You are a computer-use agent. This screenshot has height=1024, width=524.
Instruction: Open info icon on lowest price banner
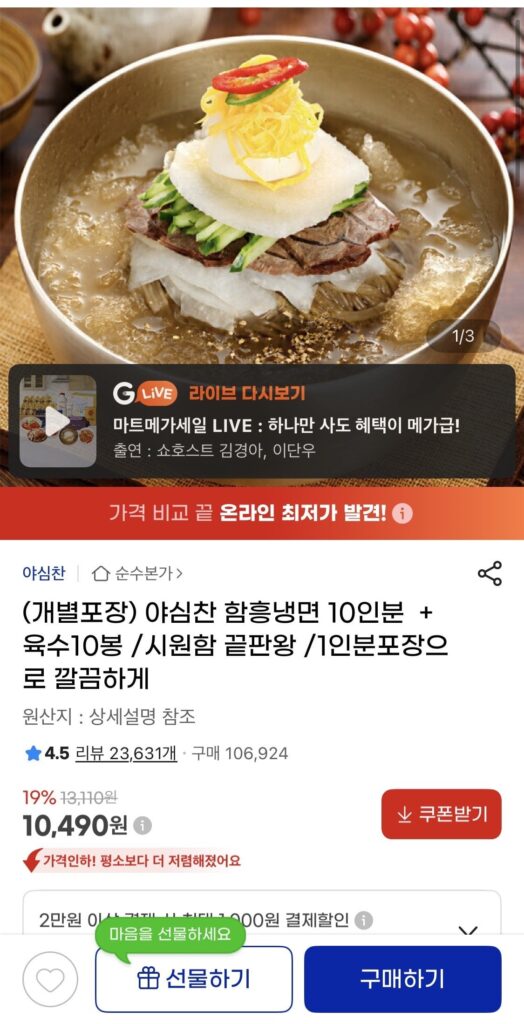coord(404,513)
